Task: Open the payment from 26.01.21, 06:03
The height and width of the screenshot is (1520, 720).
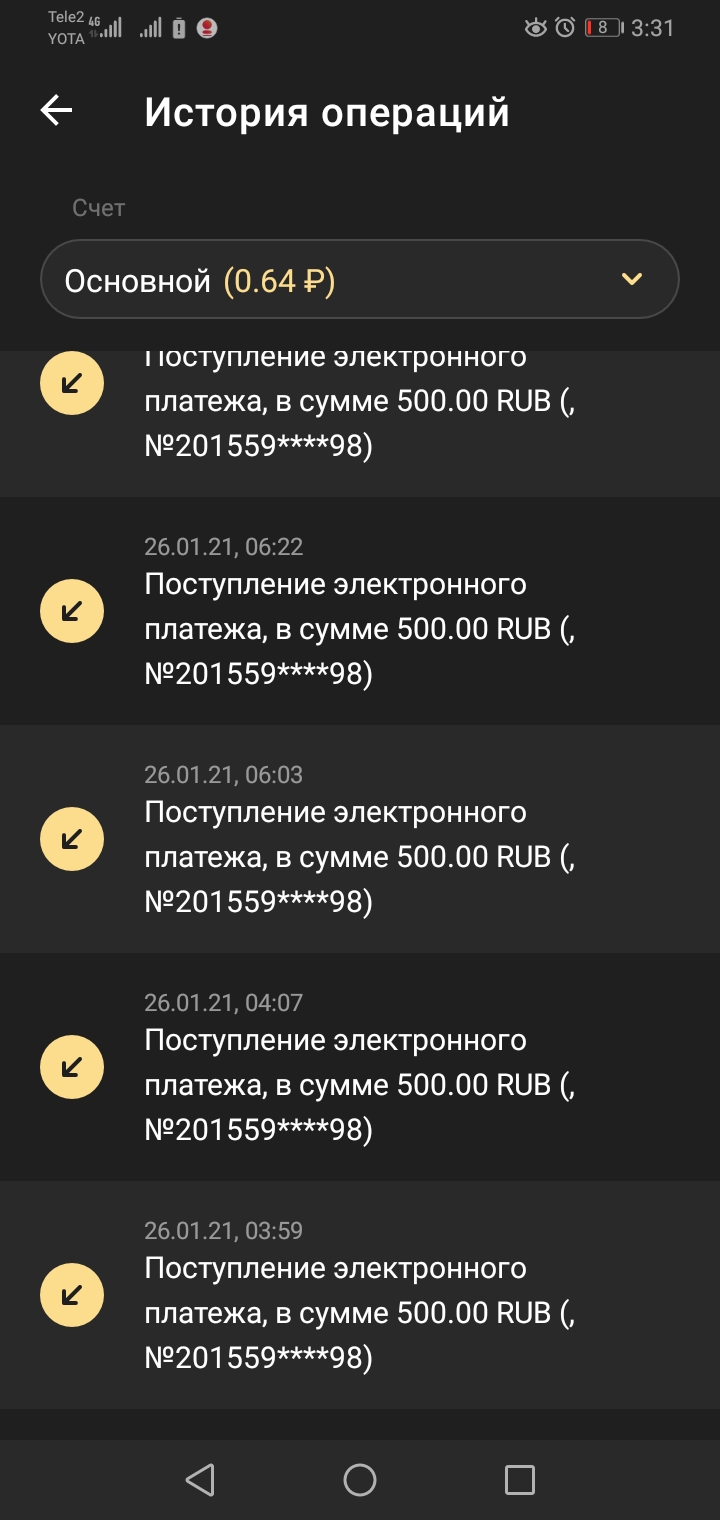Action: pos(360,839)
